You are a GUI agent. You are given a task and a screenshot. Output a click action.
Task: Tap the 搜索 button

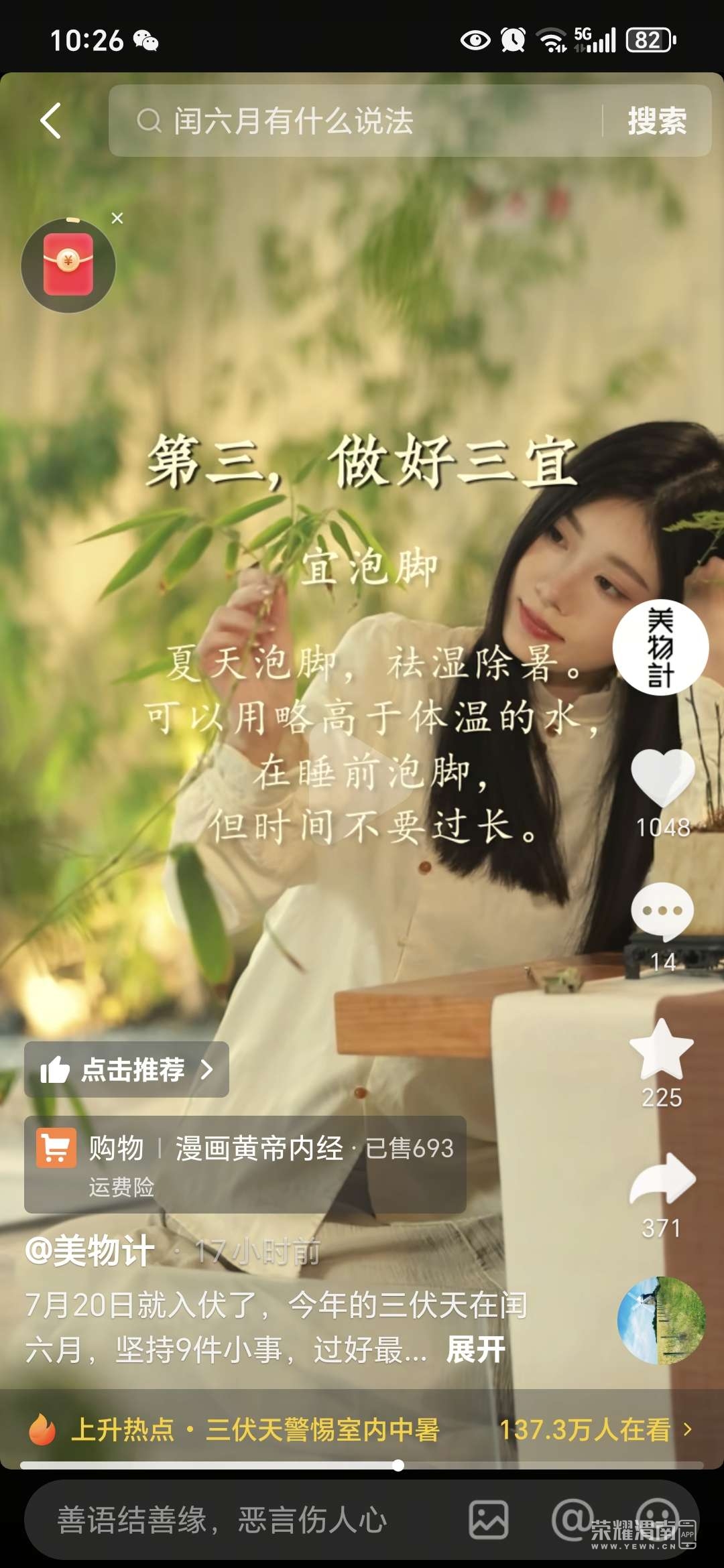656,121
